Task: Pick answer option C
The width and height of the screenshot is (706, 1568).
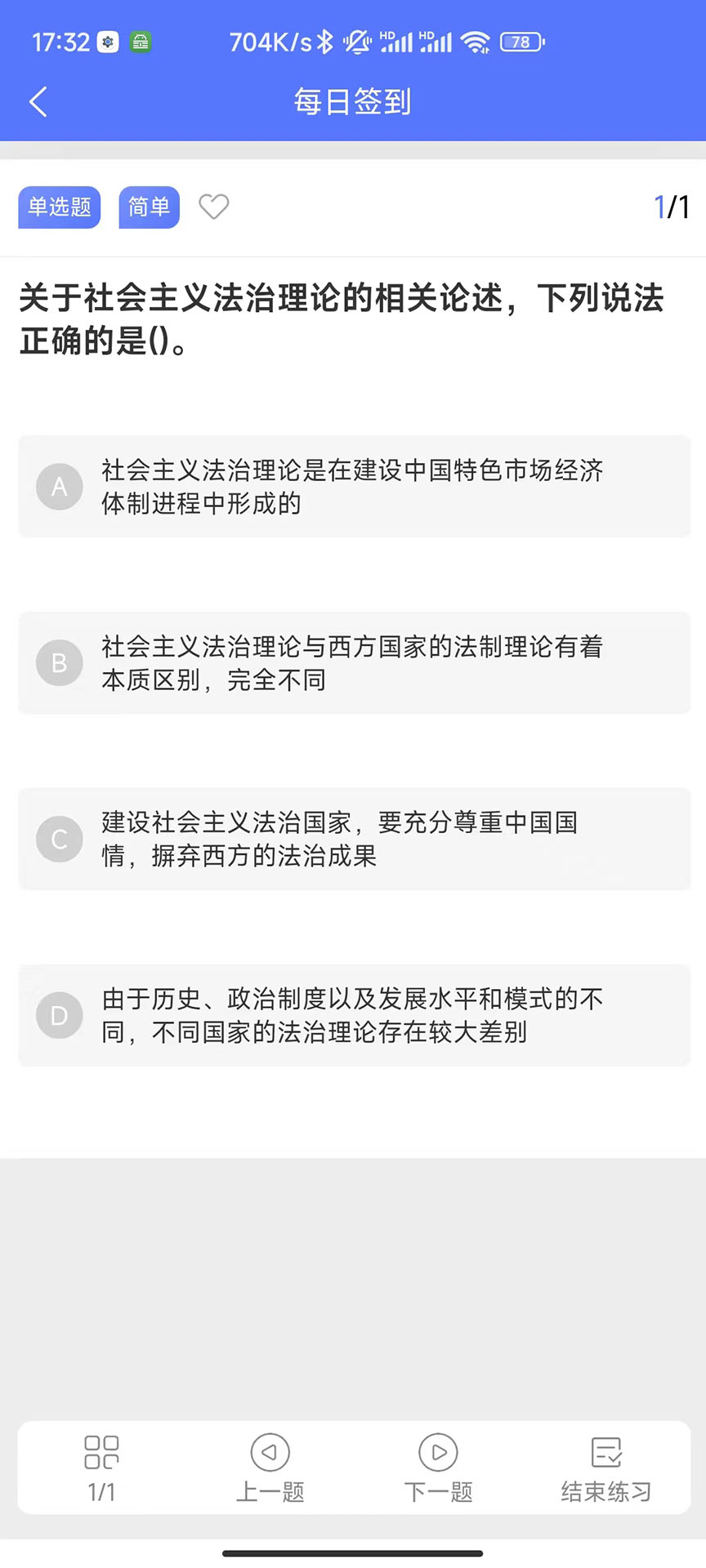Action: [353, 840]
